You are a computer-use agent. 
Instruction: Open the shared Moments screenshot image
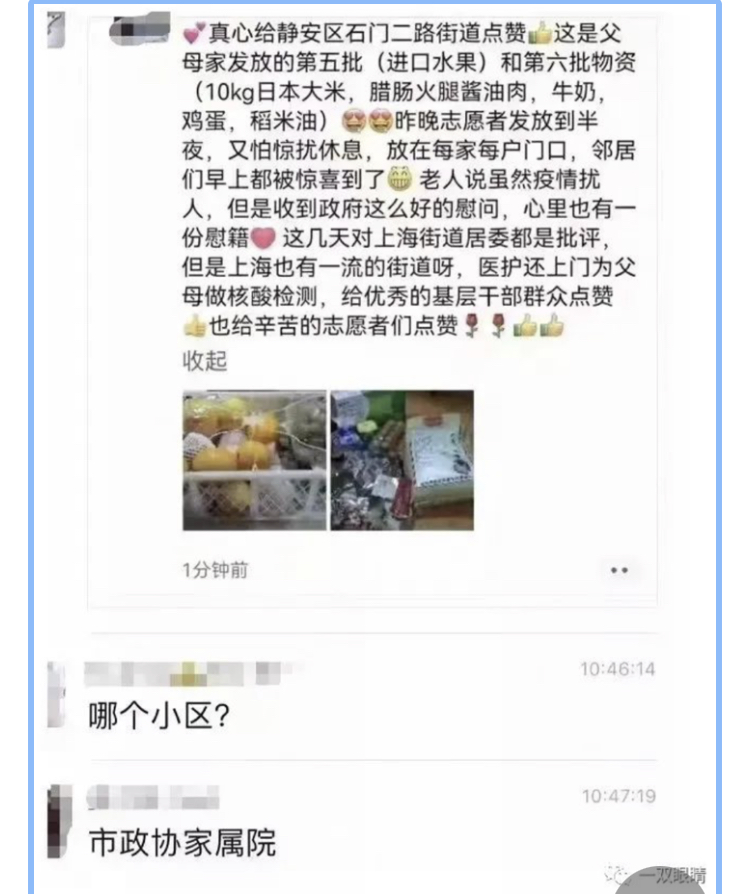tap(372, 309)
